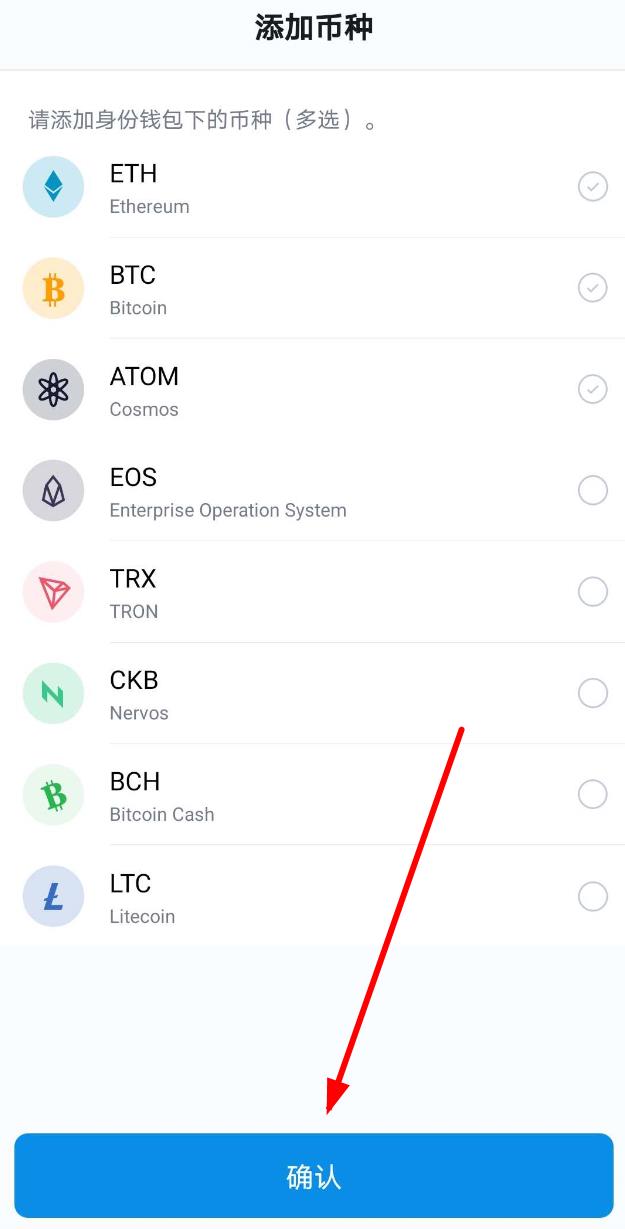
Task: Tap the BTC Bitcoin checkbox
Action: (x=593, y=287)
